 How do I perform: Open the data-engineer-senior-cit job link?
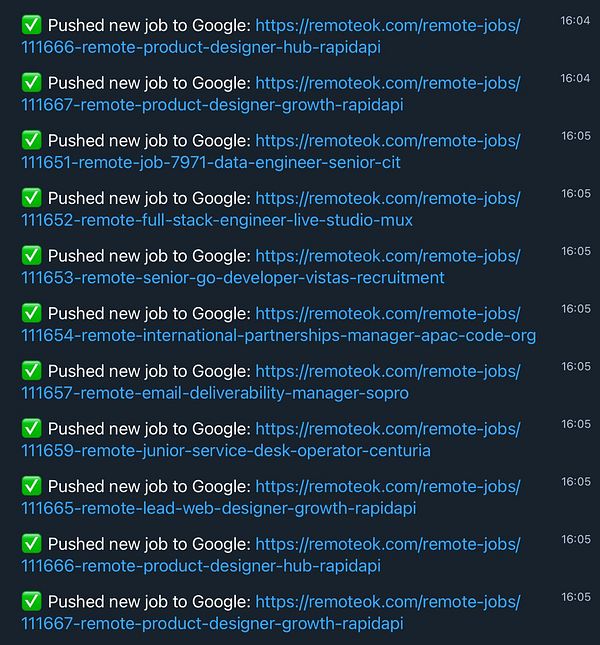210,162
